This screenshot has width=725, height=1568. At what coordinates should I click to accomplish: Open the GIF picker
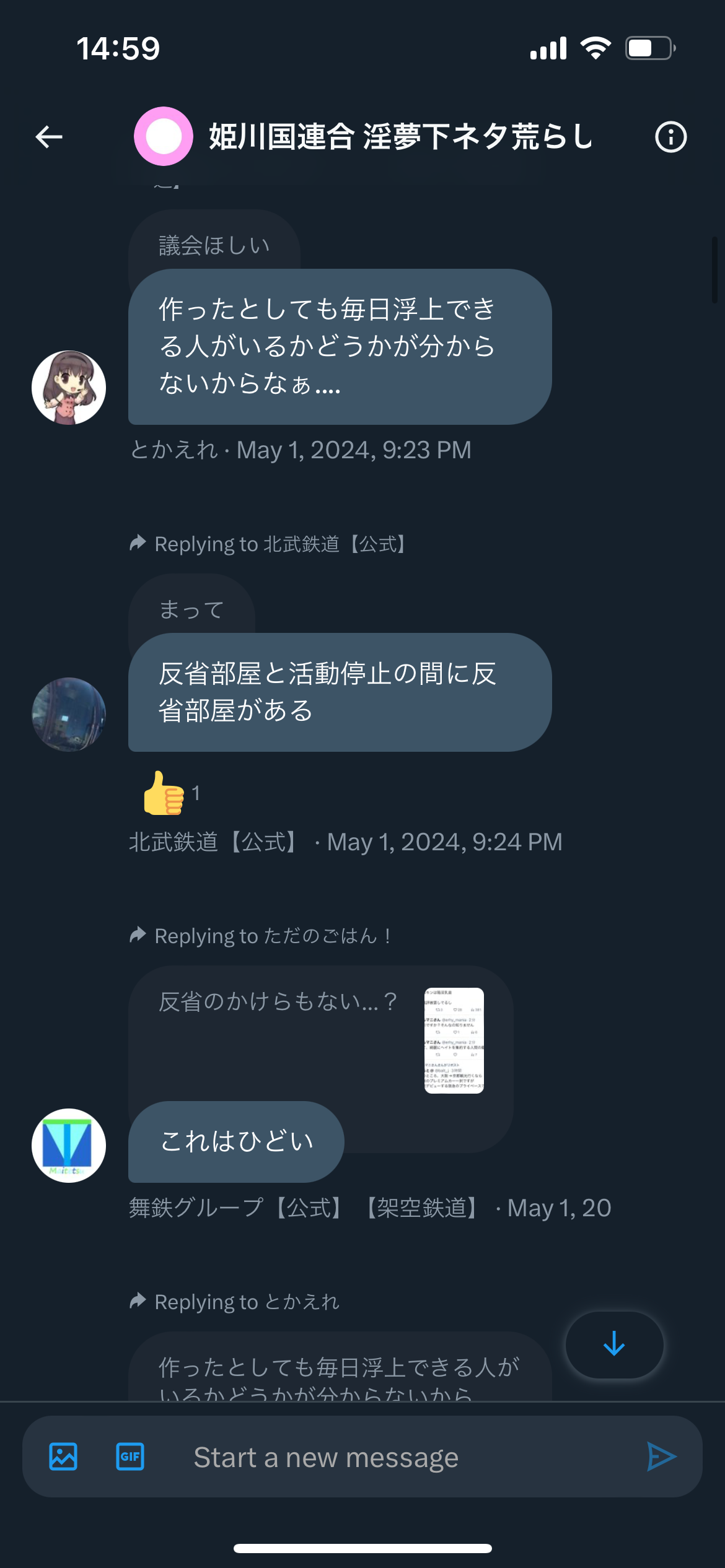coord(130,1457)
